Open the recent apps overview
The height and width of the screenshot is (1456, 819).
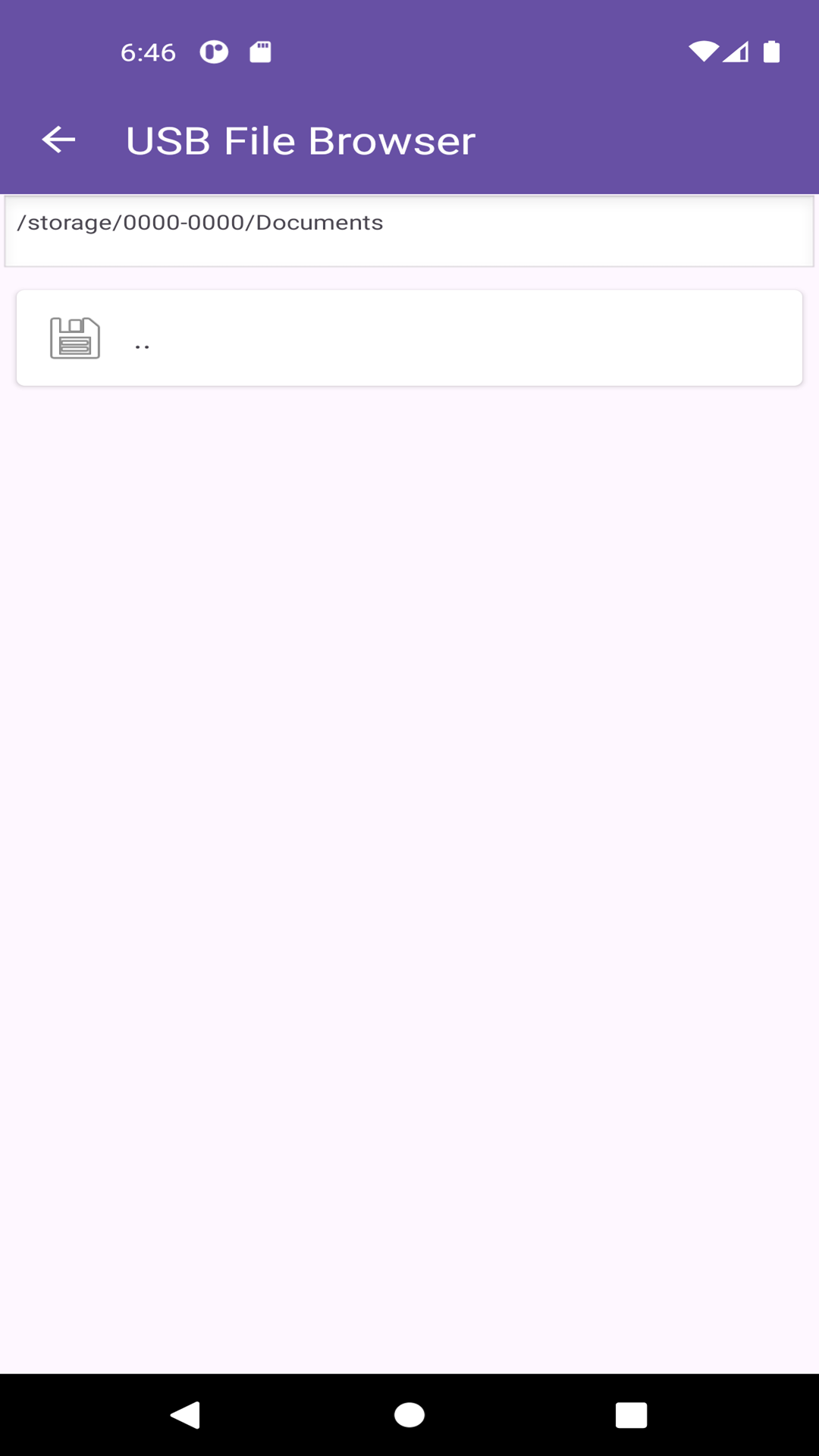(x=631, y=1415)
